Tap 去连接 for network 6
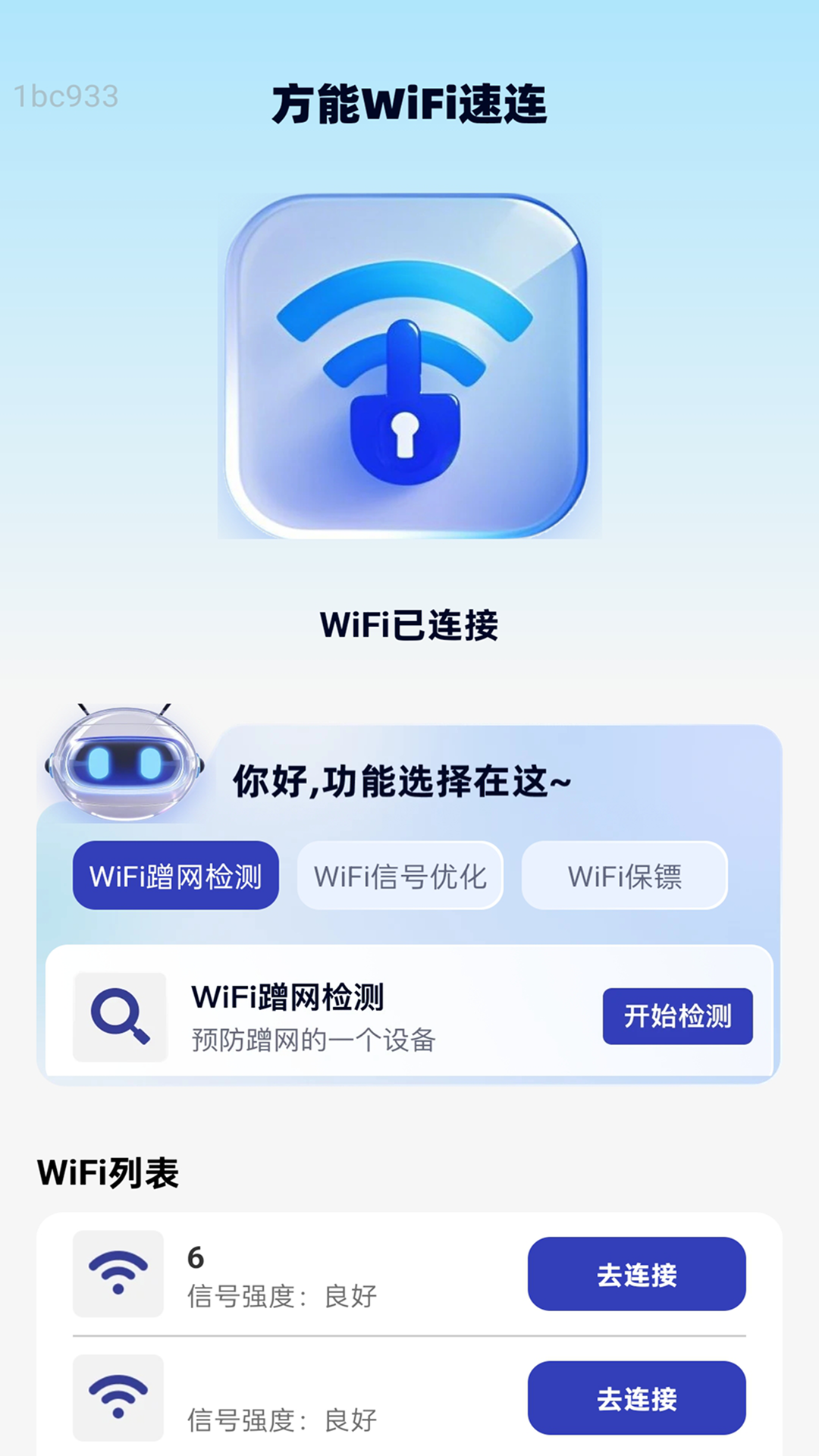The image size is (819, 1456). (637, 1274)
